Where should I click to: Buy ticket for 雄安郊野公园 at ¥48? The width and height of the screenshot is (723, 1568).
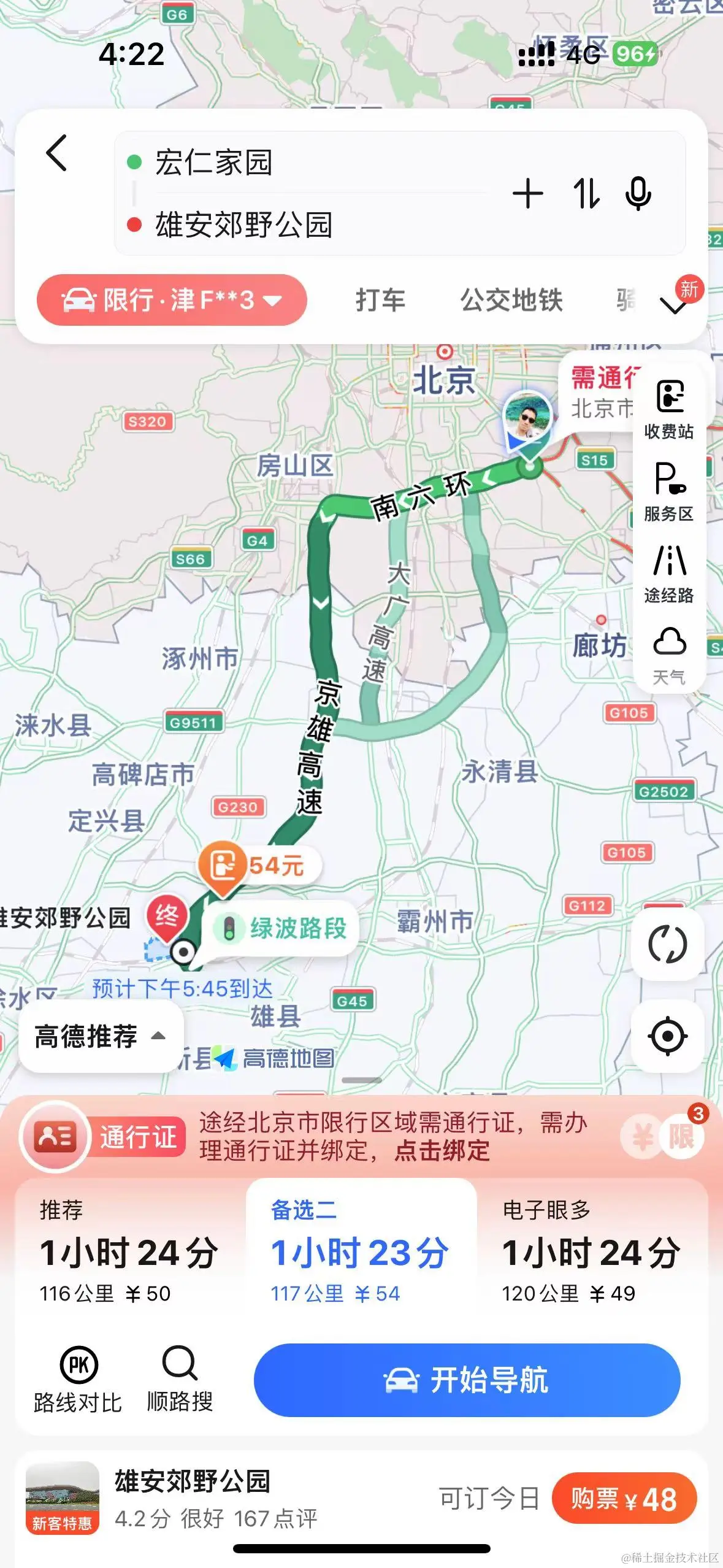point(624,1499)
